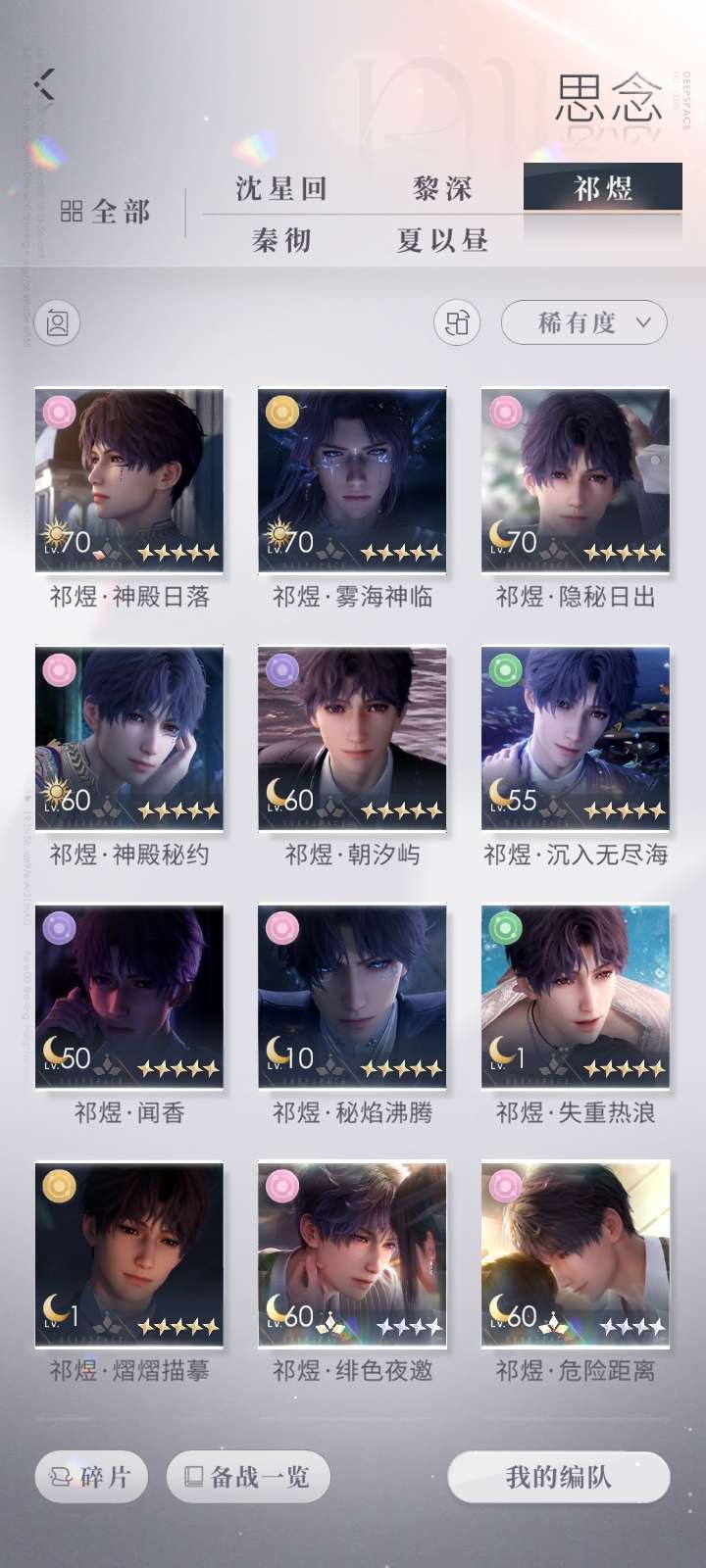Viewport: 706px width, 1568px height.
Task: Tap the layout switch icon beside 稀有度
Action: click(457, 322)
